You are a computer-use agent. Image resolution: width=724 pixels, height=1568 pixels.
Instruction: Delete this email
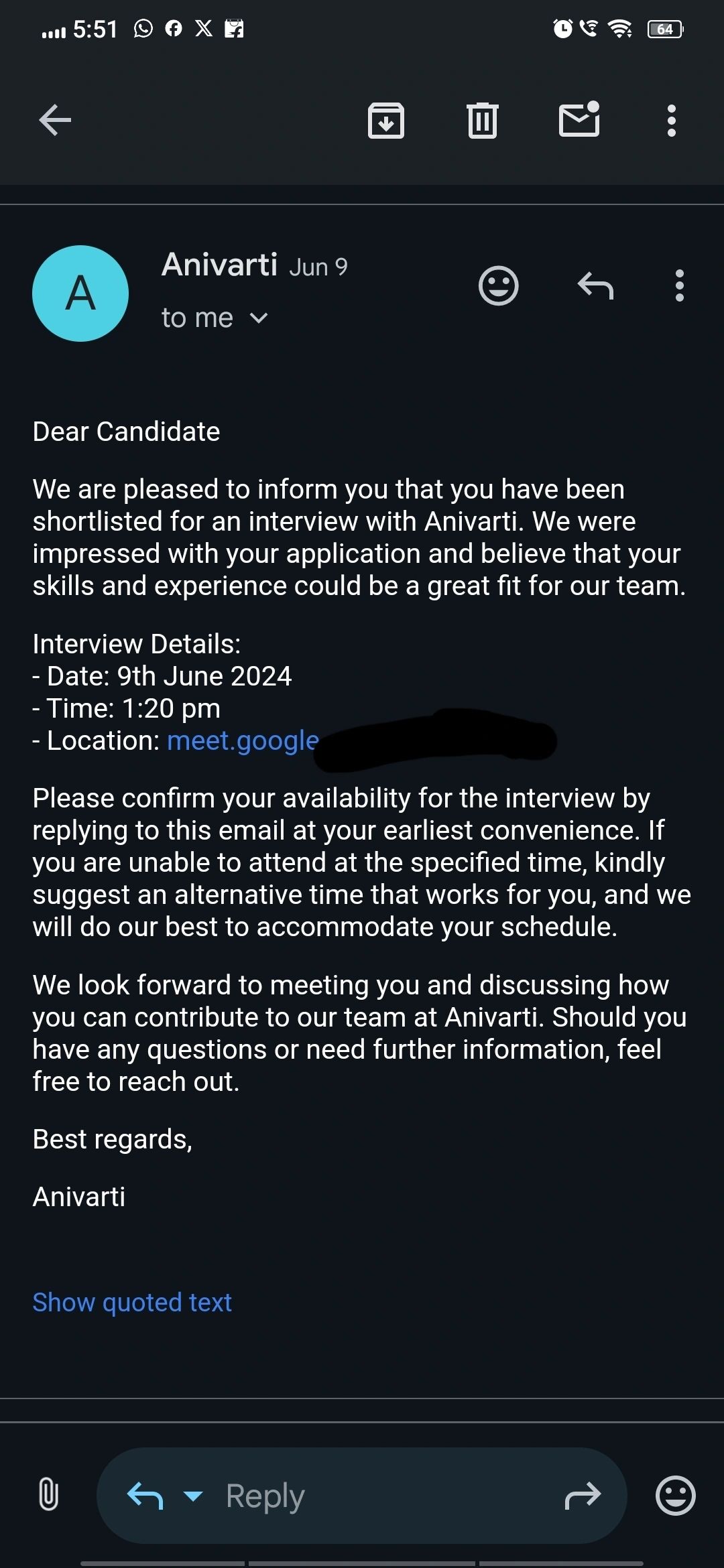pos(482,121)
